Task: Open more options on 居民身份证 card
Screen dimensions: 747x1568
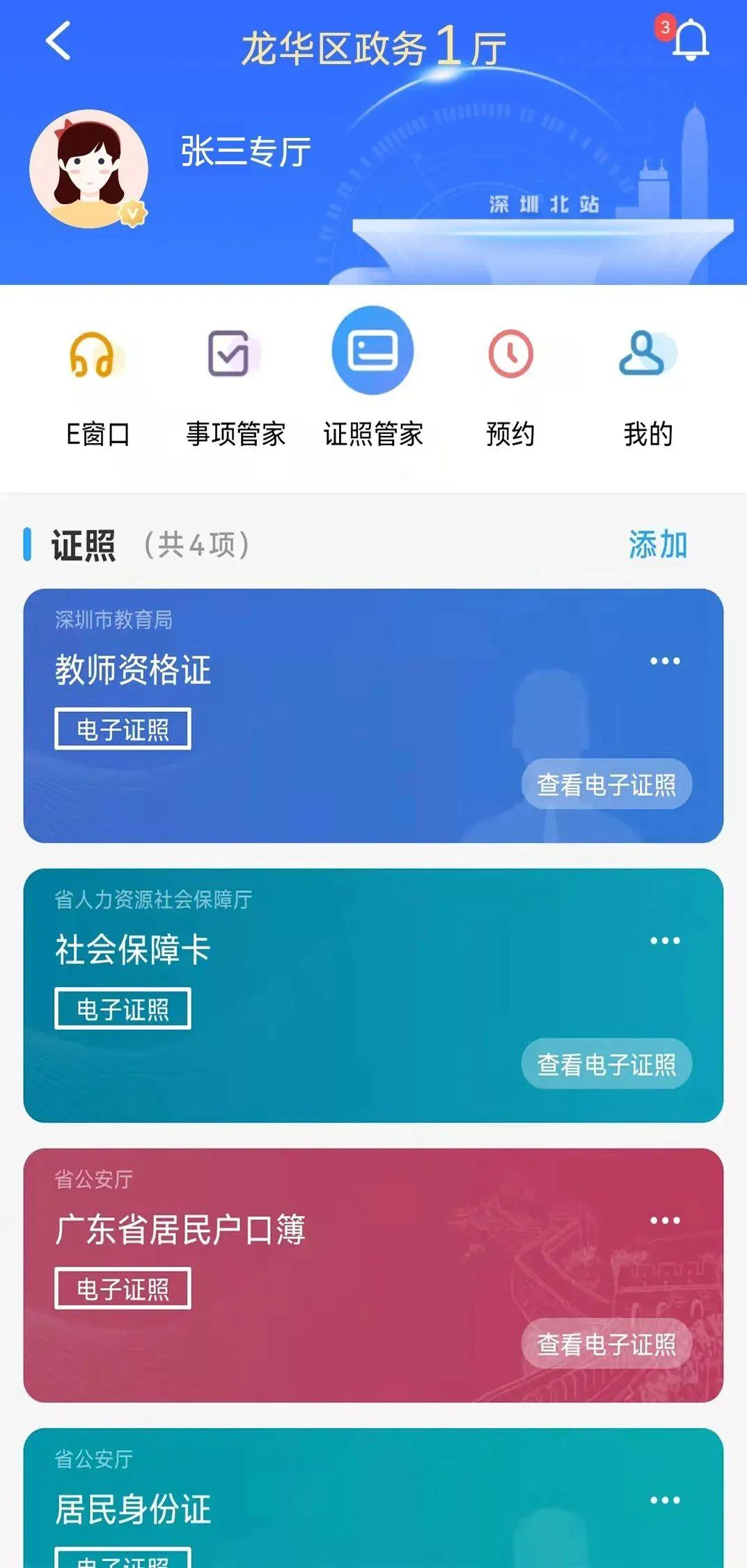Action: pyautogui.click(x=664, y=1500)
